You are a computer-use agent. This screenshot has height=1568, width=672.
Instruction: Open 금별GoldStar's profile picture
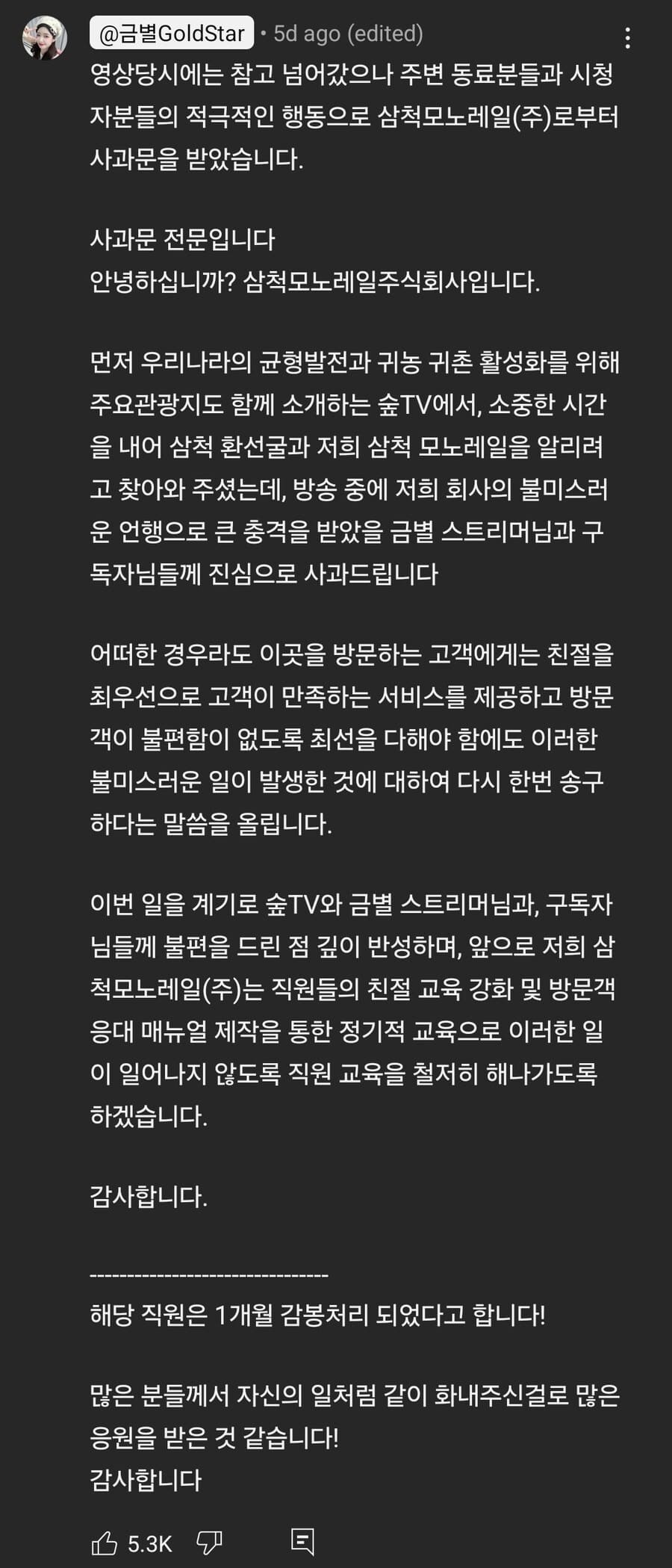pyautogui.click(x=45, y=37)
